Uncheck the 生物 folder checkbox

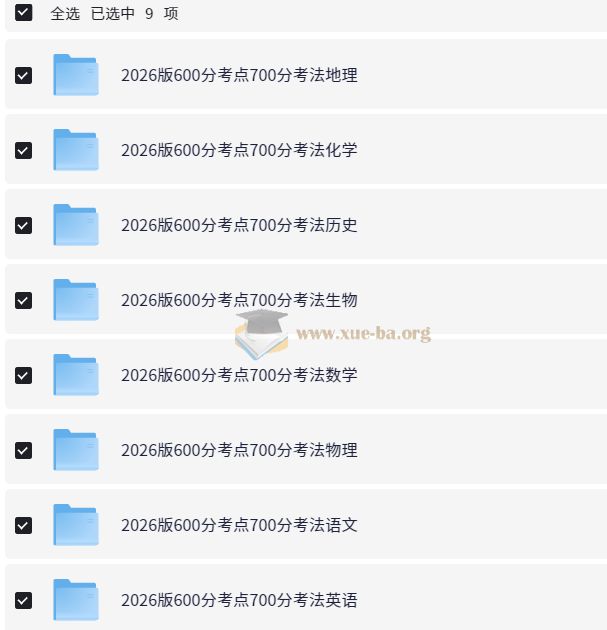(x=24, y=300)
